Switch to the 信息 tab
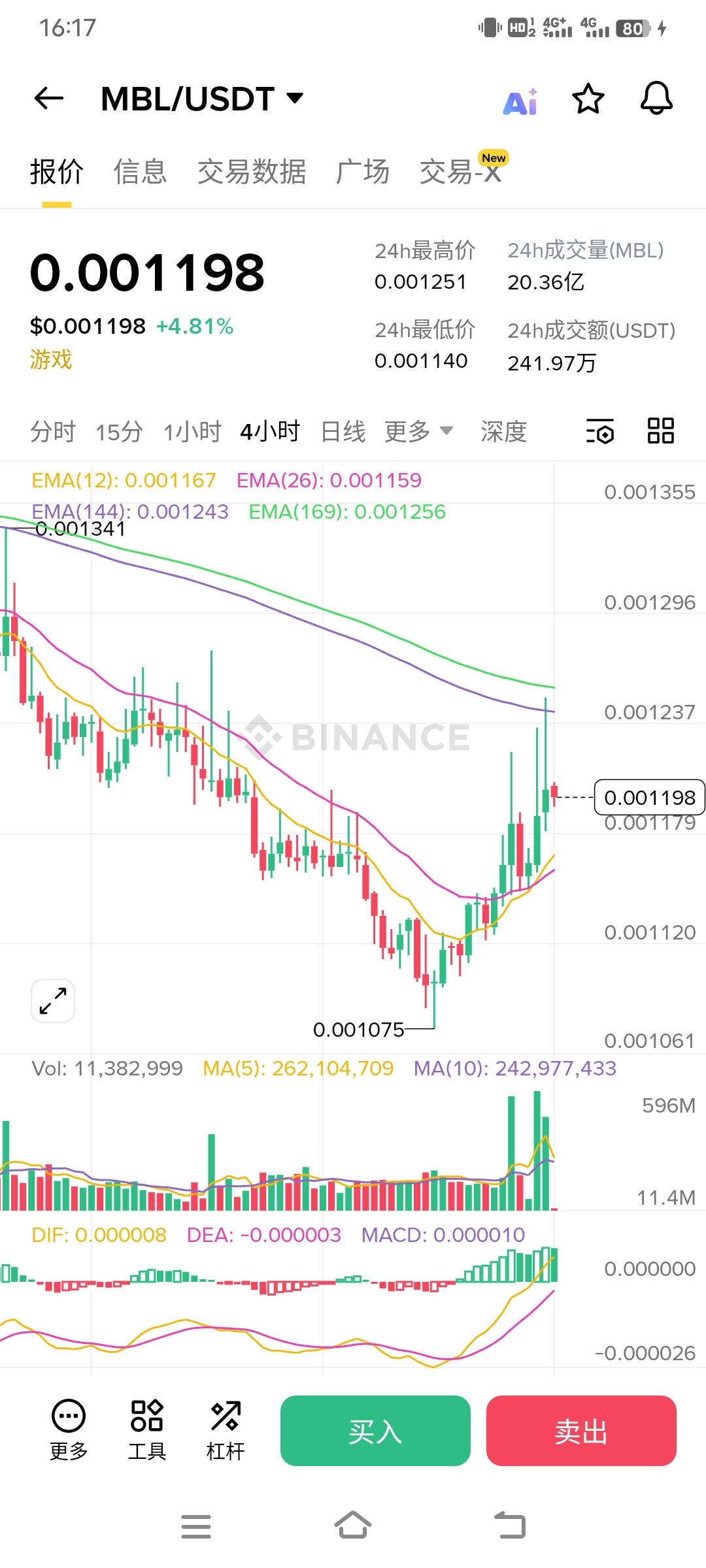This screenshot has height=1568, width=706. 141,172
